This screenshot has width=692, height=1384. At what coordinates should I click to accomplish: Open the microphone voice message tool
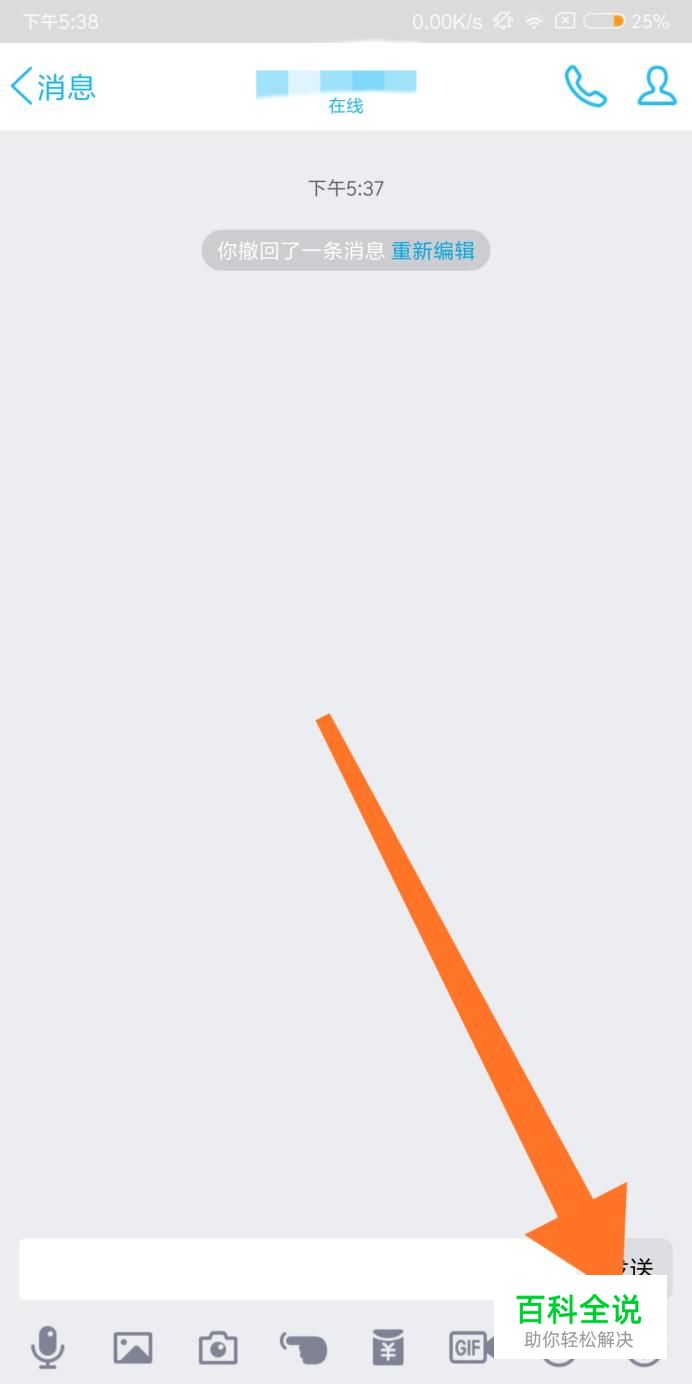point(47,1348)
